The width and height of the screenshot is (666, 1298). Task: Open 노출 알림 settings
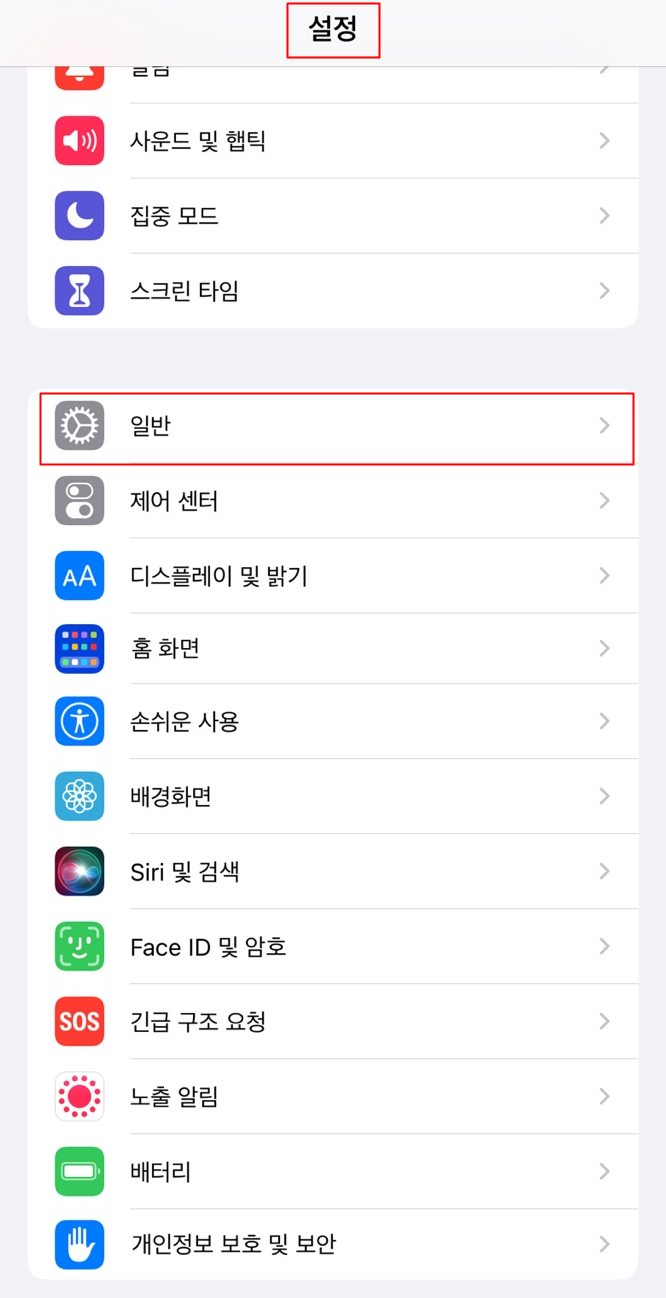(333, 1096)
